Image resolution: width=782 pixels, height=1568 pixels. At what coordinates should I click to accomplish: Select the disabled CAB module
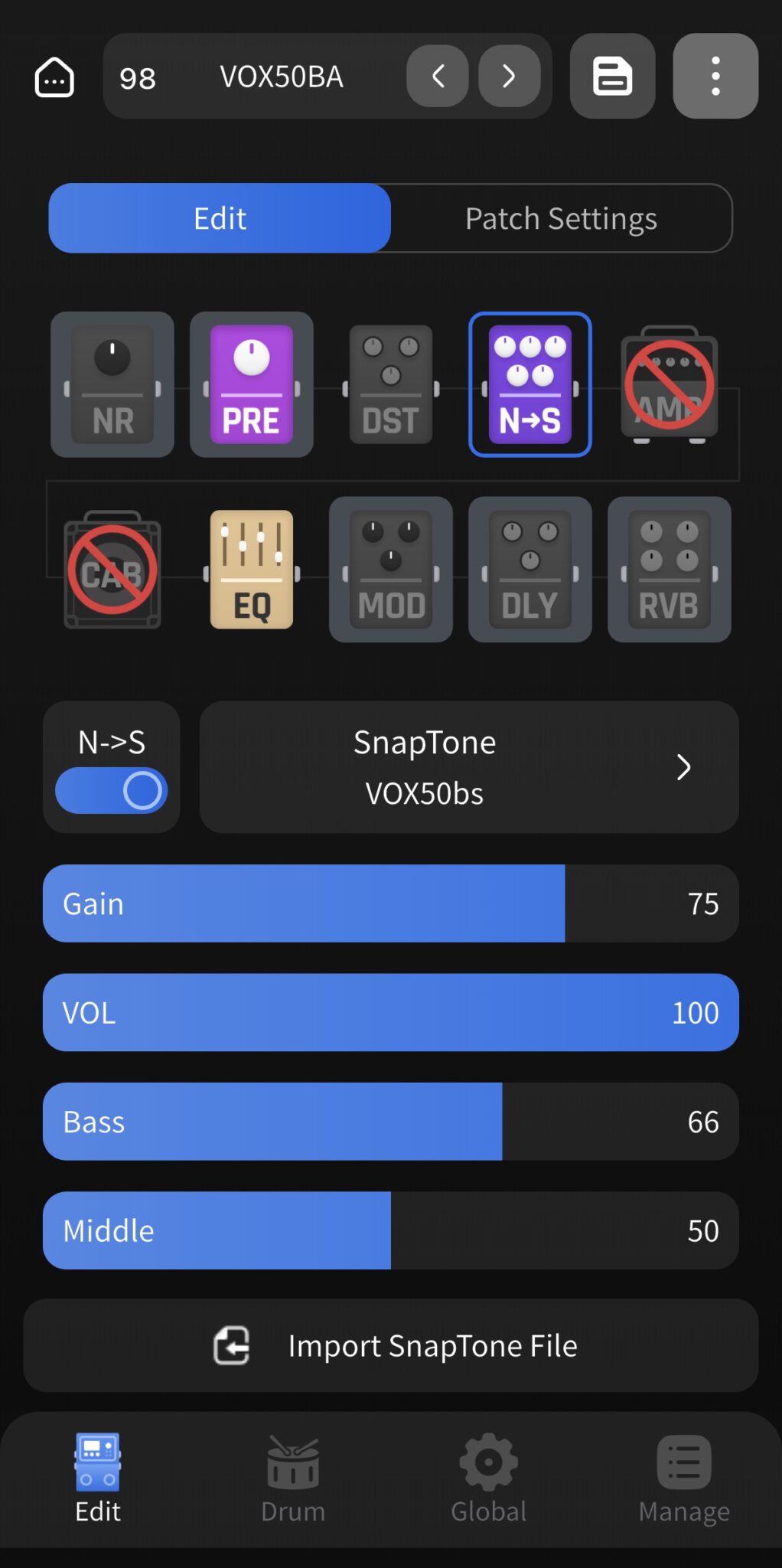click(112, 570)
